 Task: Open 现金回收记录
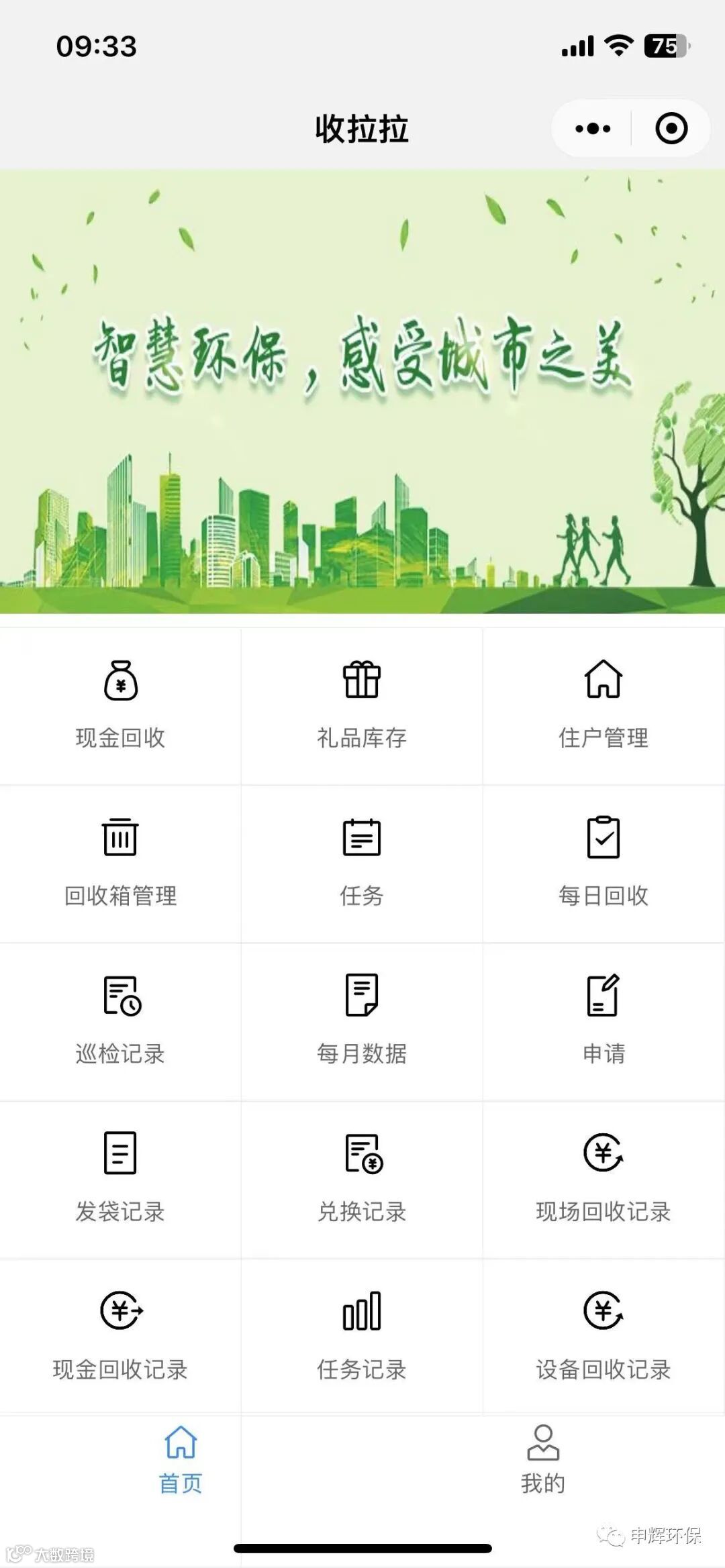click(121, 1336)
